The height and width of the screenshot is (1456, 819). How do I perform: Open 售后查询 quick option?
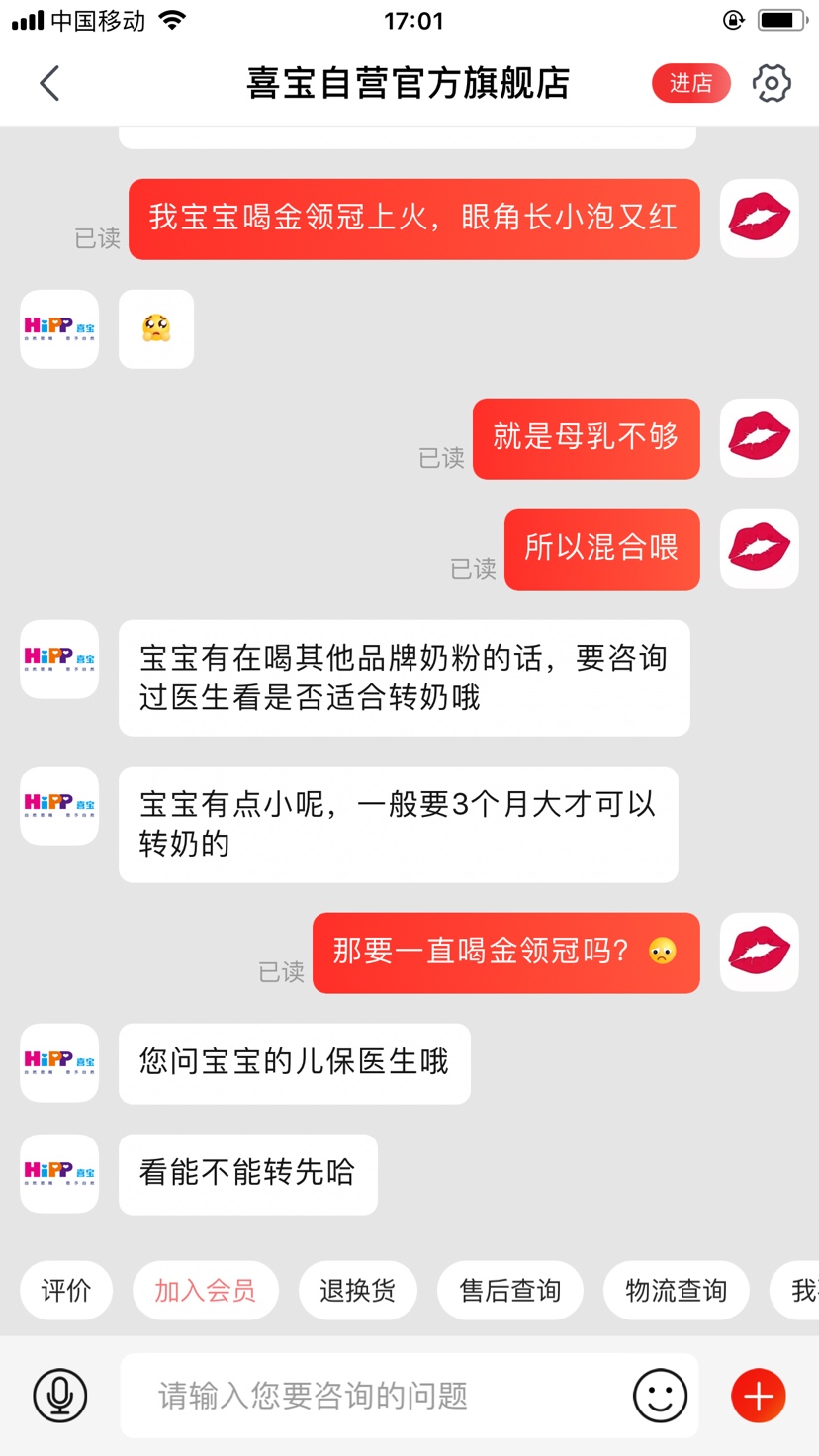point(509,1290)
